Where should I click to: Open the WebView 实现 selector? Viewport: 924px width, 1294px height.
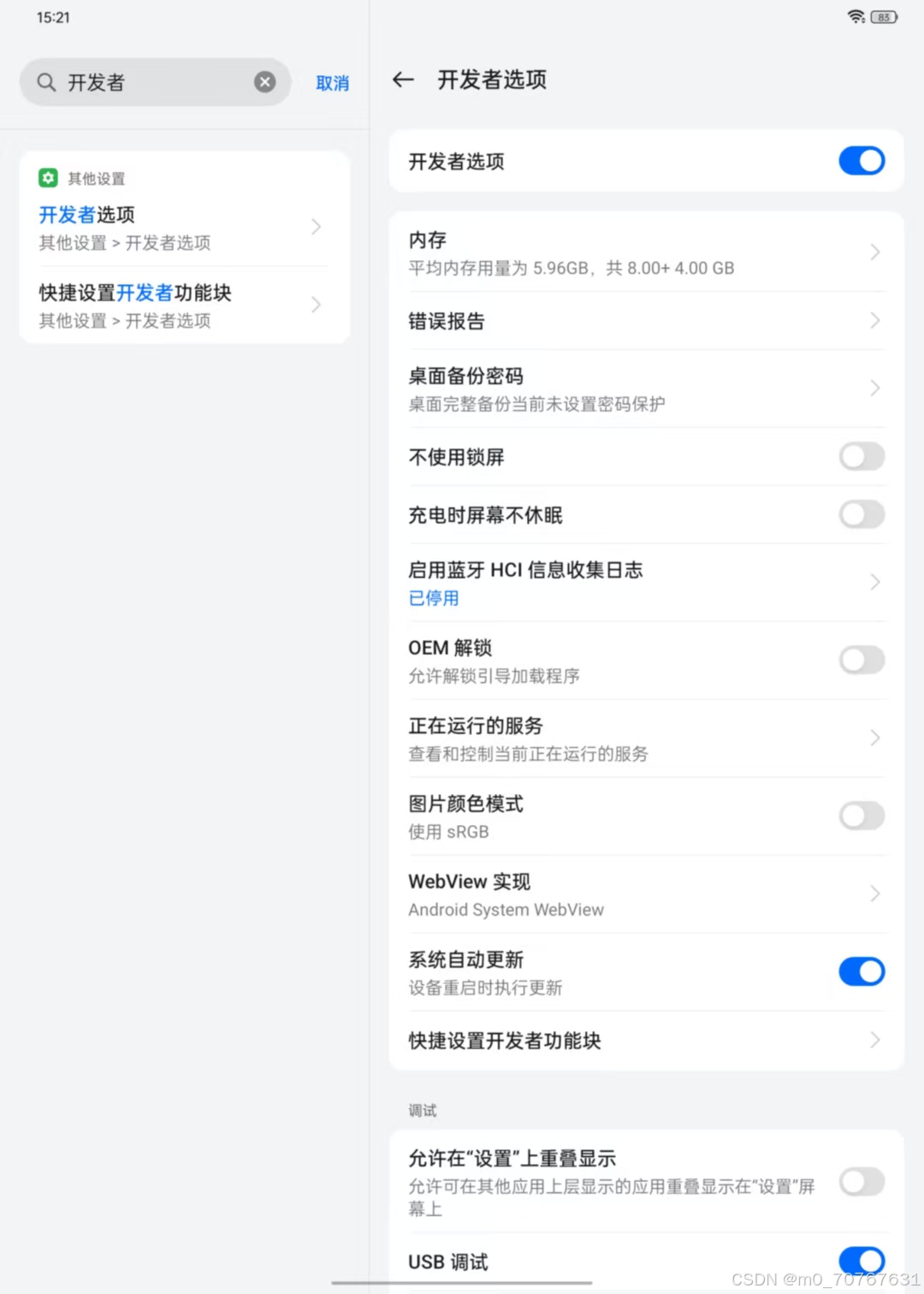tap(874, 893)
